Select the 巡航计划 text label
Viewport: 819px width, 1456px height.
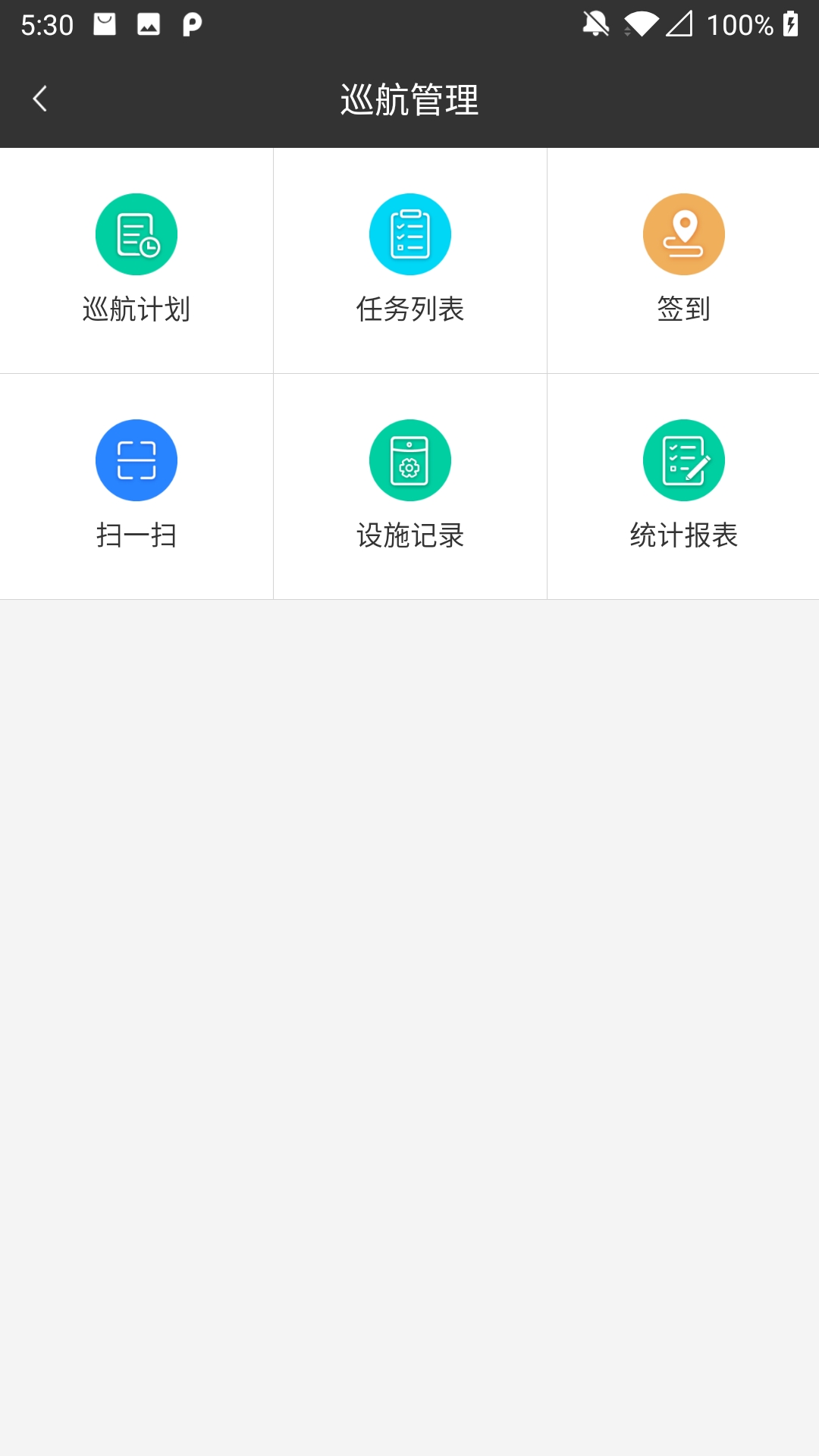136,309
